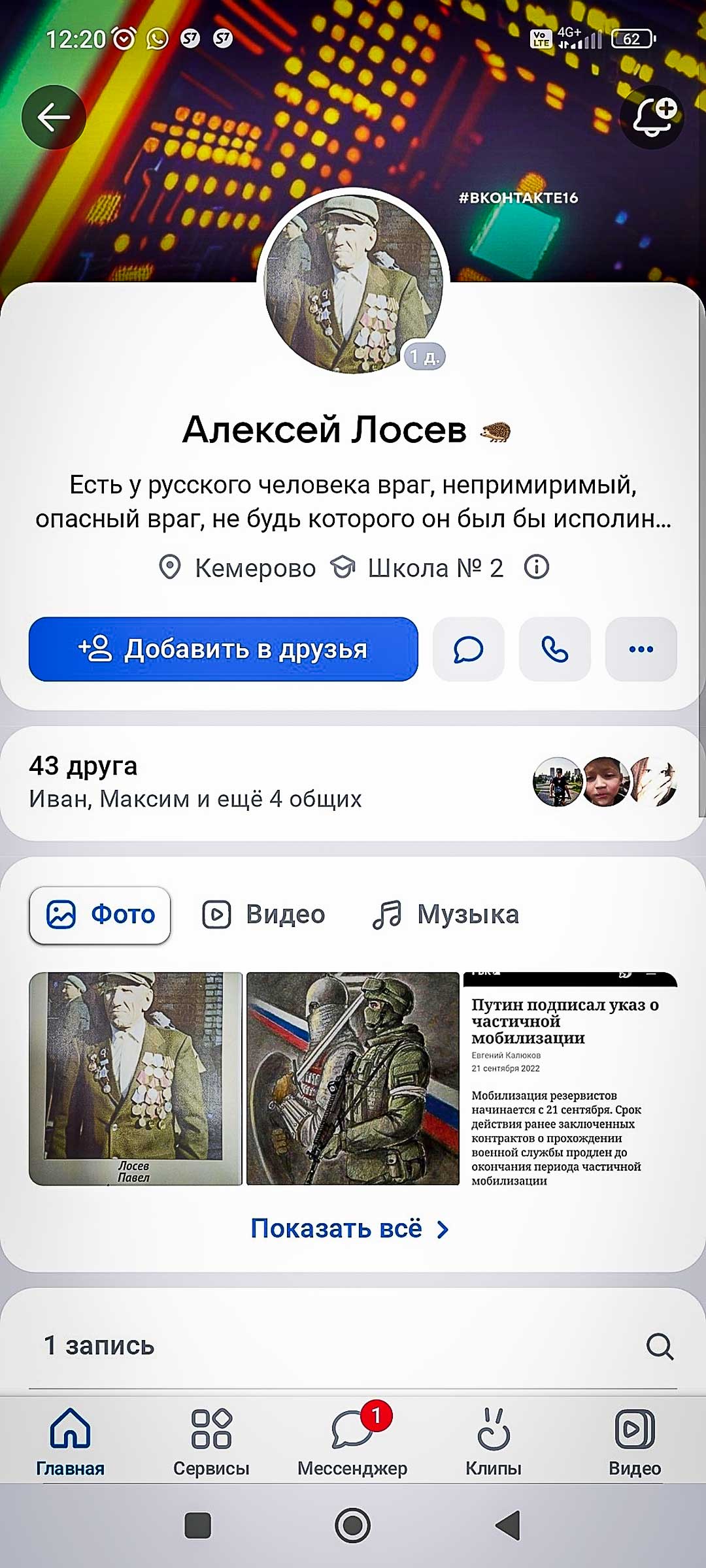Open the knight and soldier drawing photo
The image size is (706, 1568).
pyautogui.click(x=353, y=1078)
